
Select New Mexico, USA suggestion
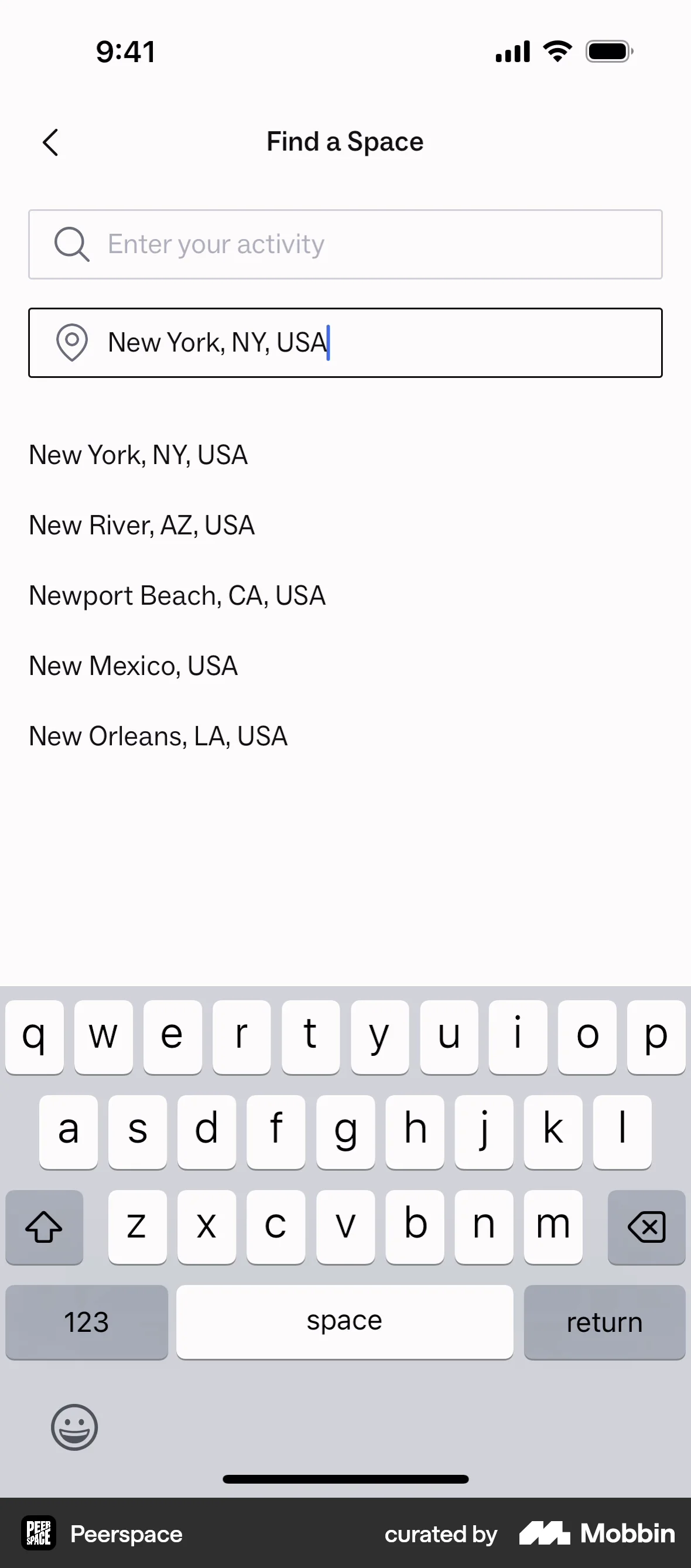tap(132, 665)
